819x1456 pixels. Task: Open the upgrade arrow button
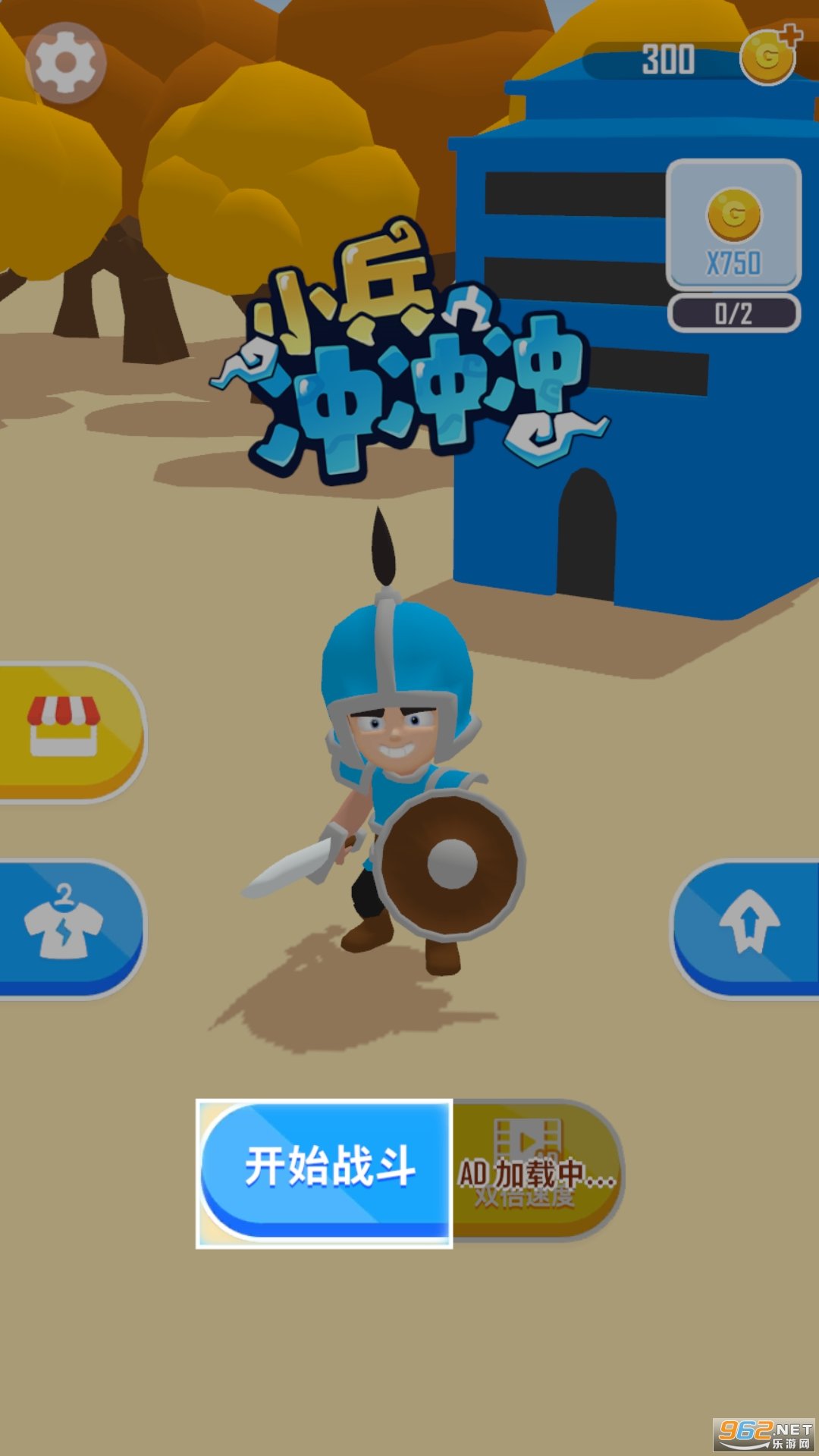click(748, 927)
